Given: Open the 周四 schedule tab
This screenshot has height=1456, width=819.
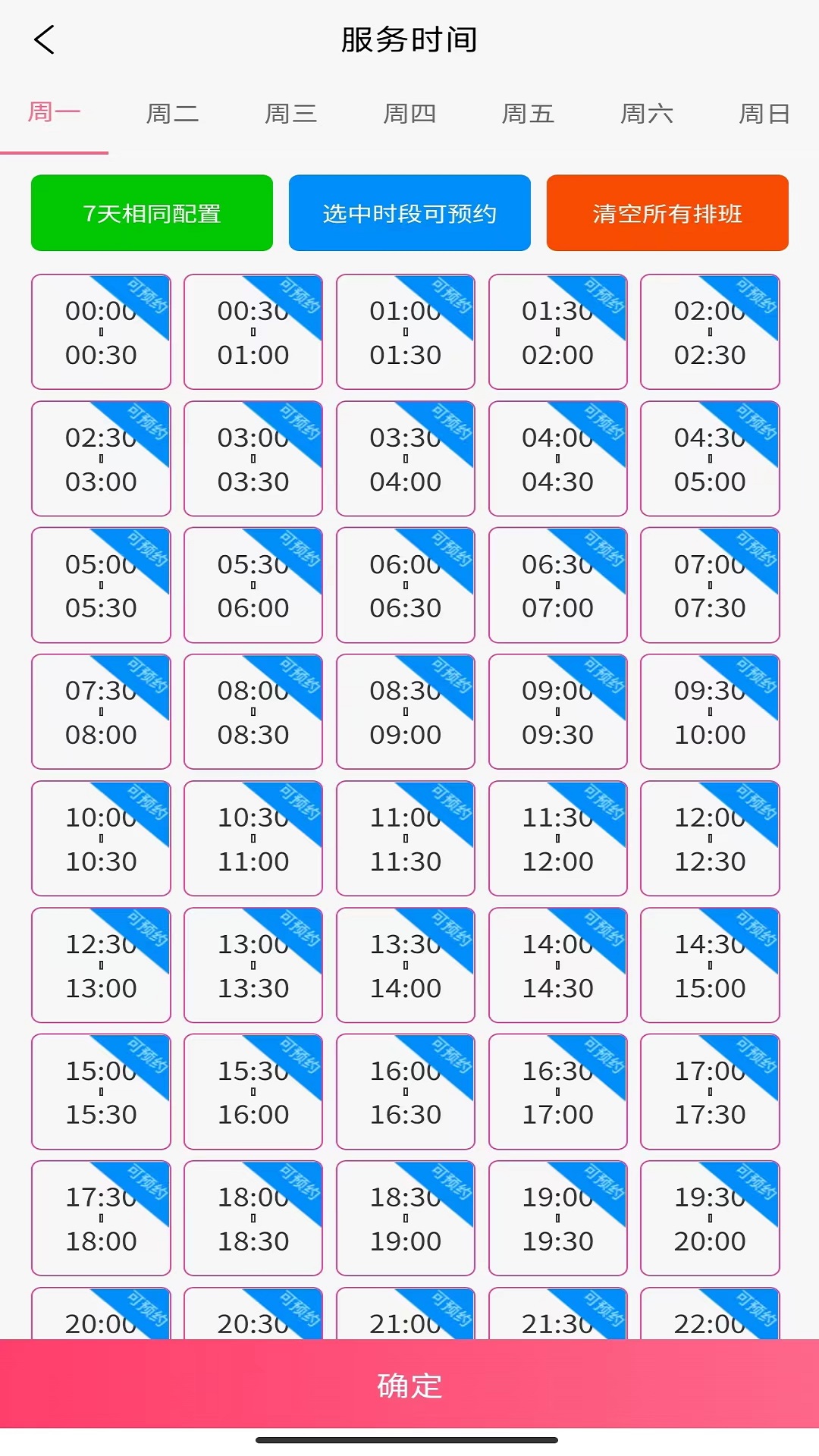Looking at the screenshot, I should 409,114.
